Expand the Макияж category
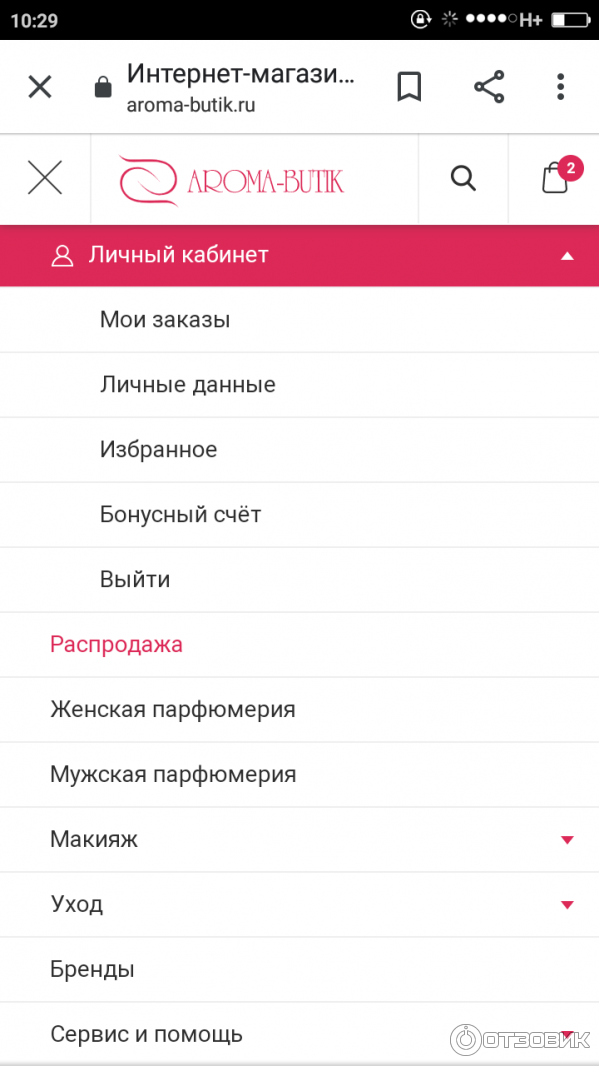Screen dimensions: 600x1066 coord(567,840)
